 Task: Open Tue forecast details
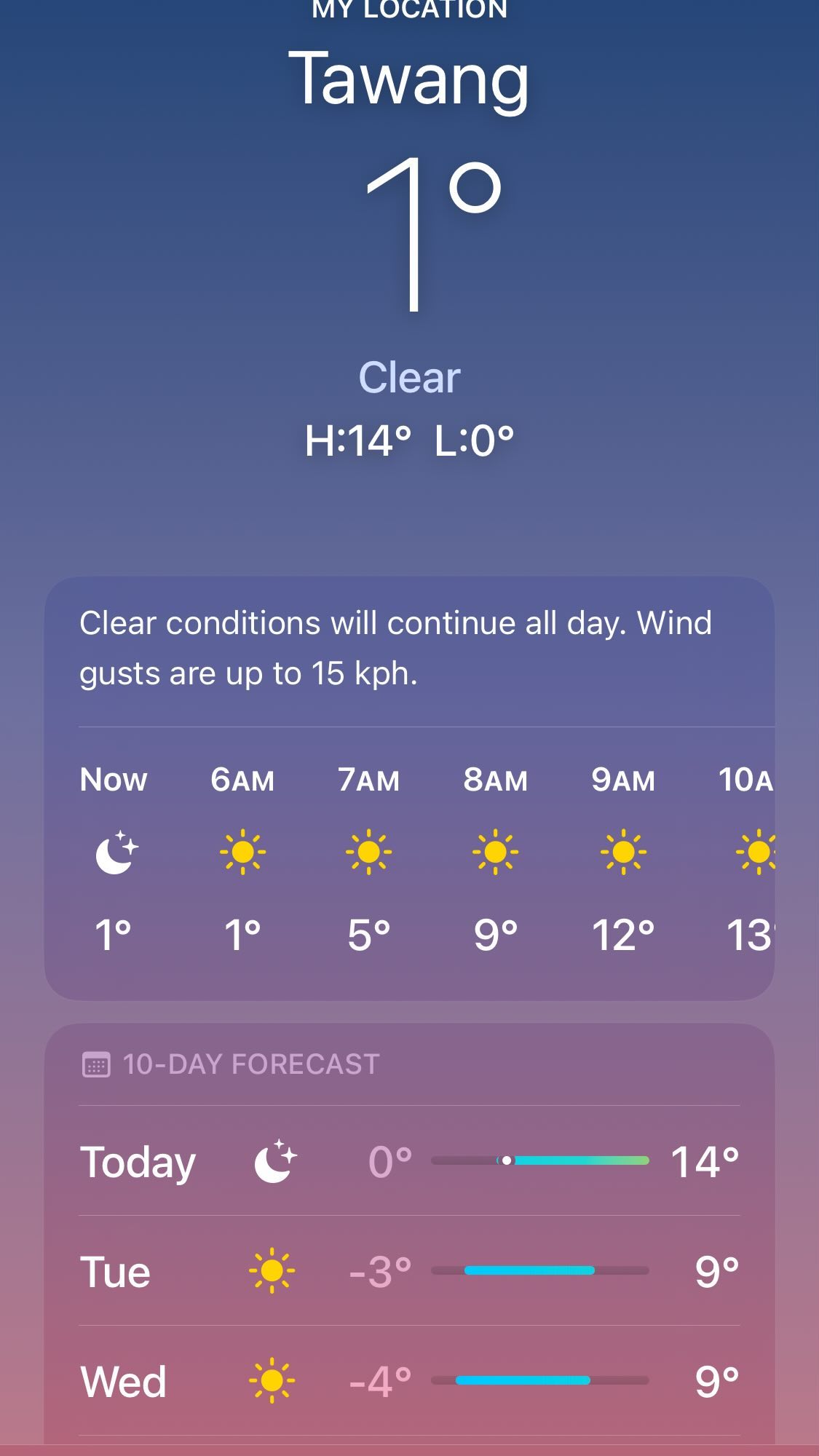click(409, 1271)
